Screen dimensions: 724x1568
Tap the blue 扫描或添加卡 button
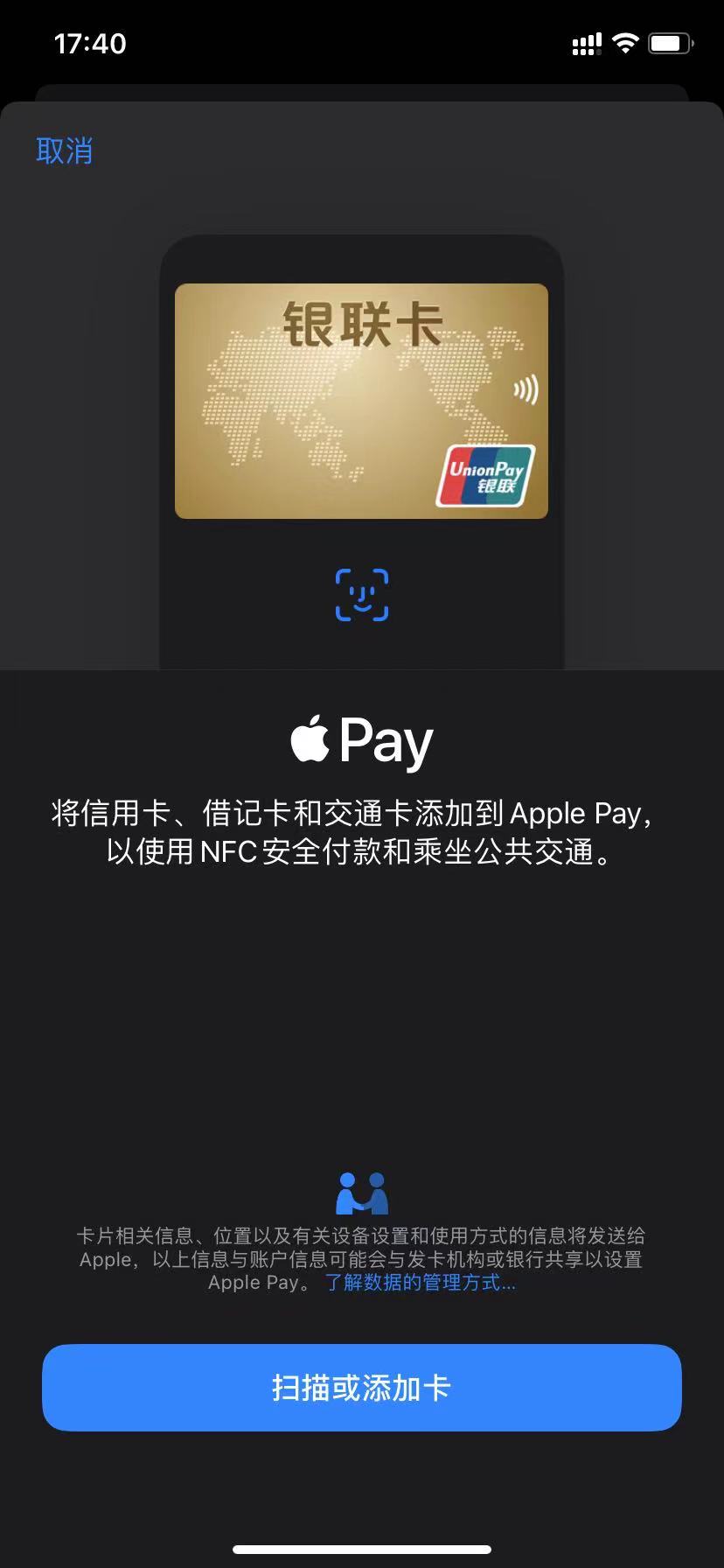click(362, 1388)
